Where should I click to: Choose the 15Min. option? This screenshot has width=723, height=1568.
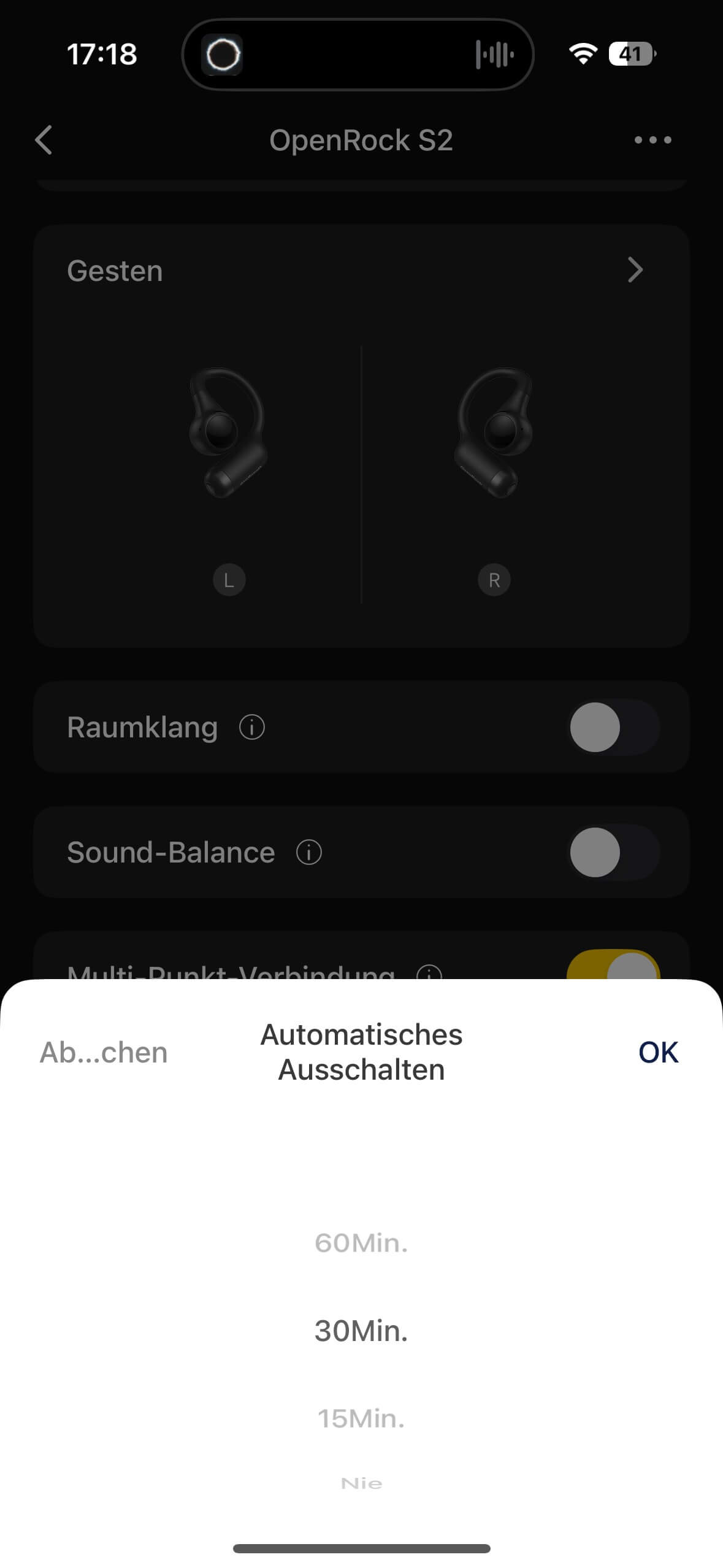coord(361,1418)
